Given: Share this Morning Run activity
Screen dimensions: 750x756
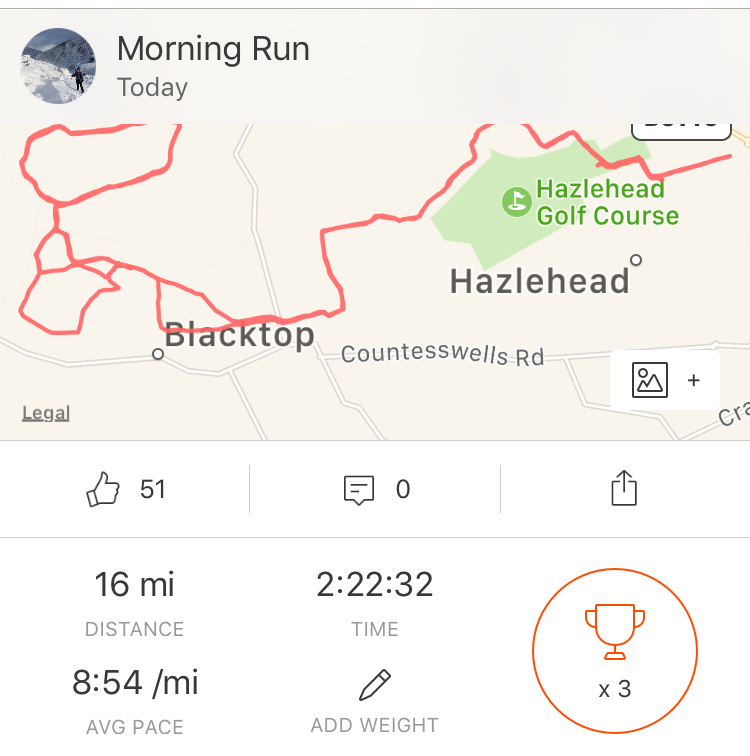Looking at the screenshot, I should (x=623, y=489).
